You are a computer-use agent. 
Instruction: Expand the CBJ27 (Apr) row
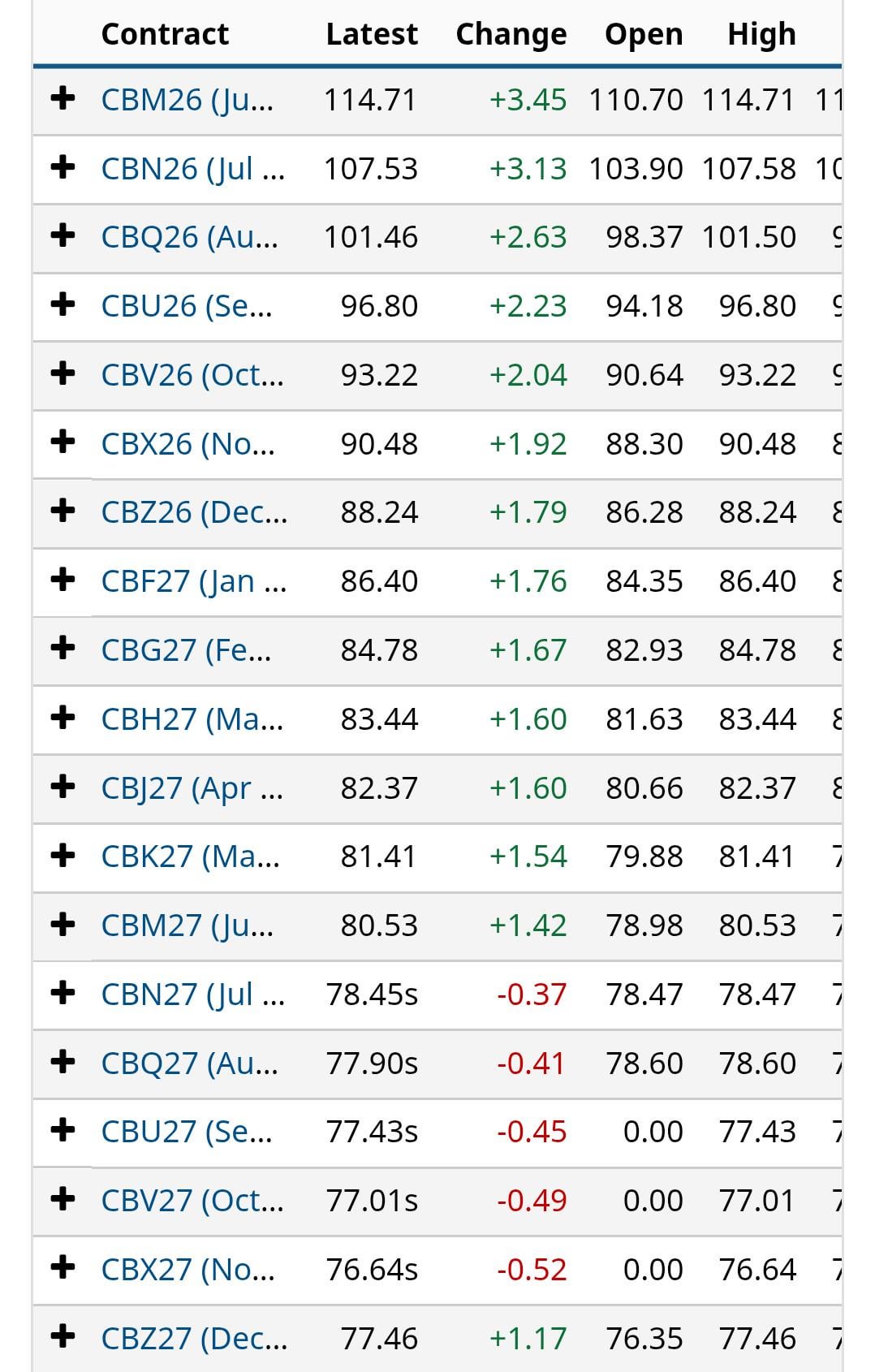tap(62, 787)
